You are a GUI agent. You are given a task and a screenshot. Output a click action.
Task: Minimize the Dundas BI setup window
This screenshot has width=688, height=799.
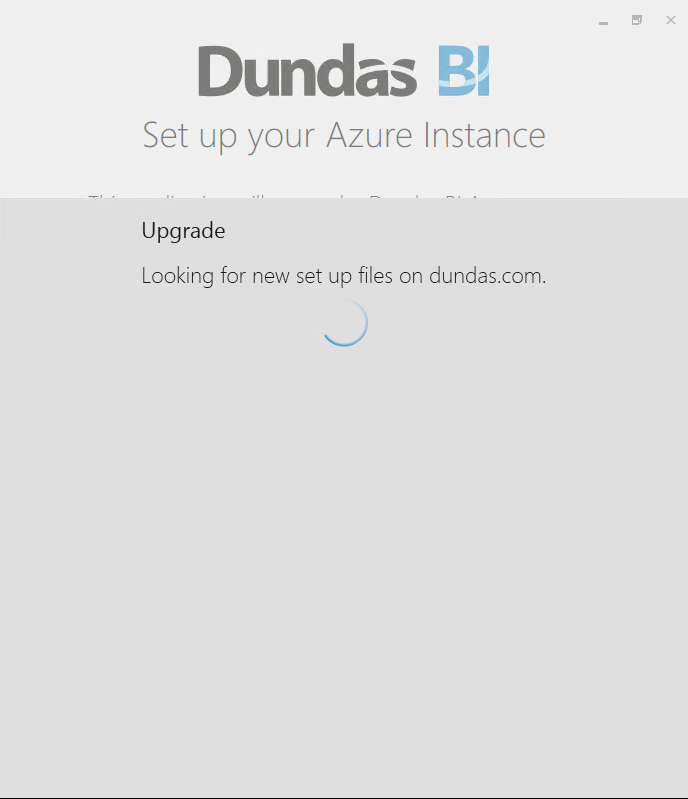point(603,21)
